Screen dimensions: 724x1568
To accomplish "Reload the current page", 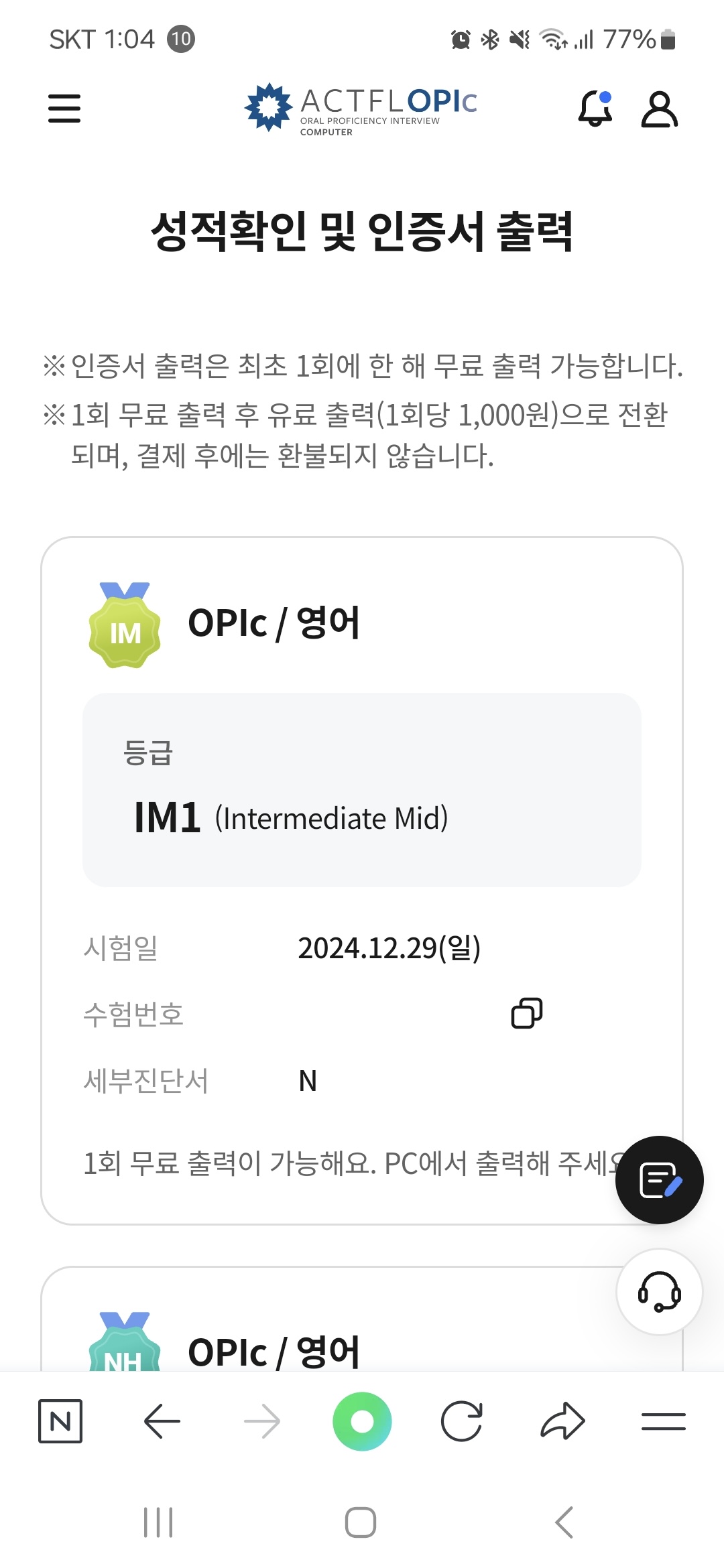I will point(462,1421).
